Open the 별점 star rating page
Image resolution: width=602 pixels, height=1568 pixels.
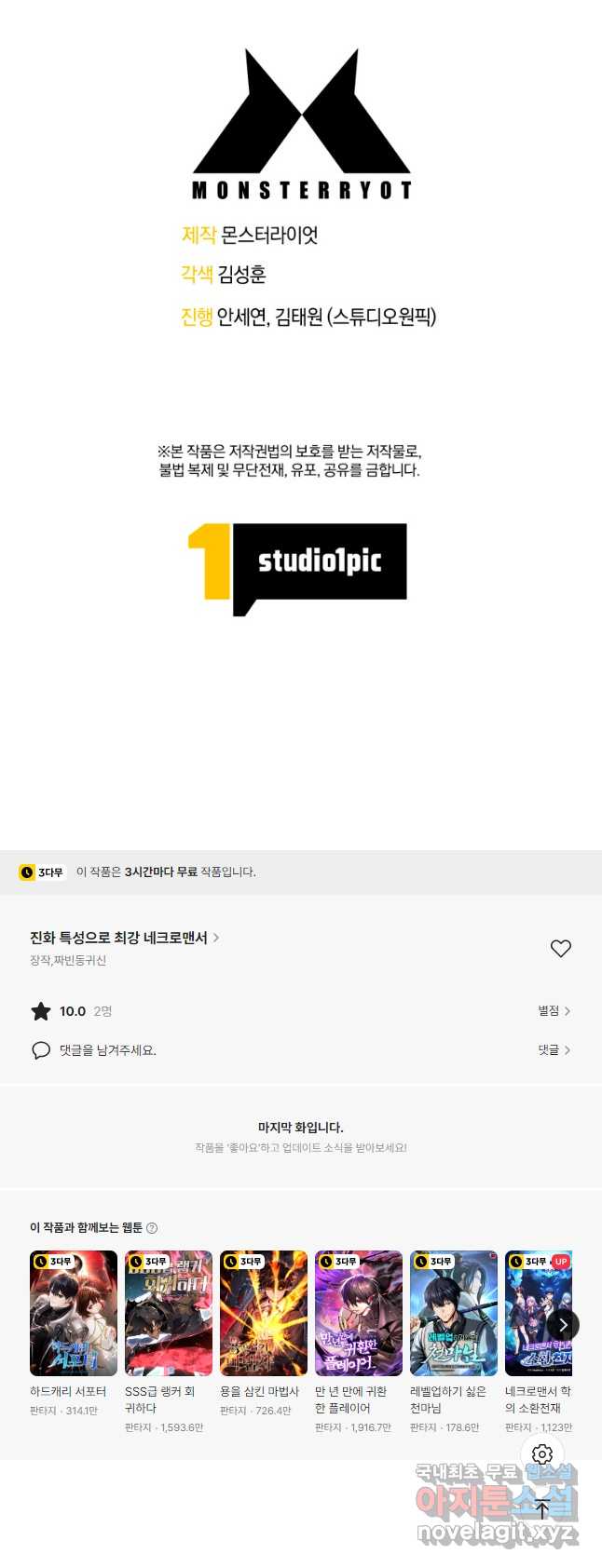(554, 1010)
